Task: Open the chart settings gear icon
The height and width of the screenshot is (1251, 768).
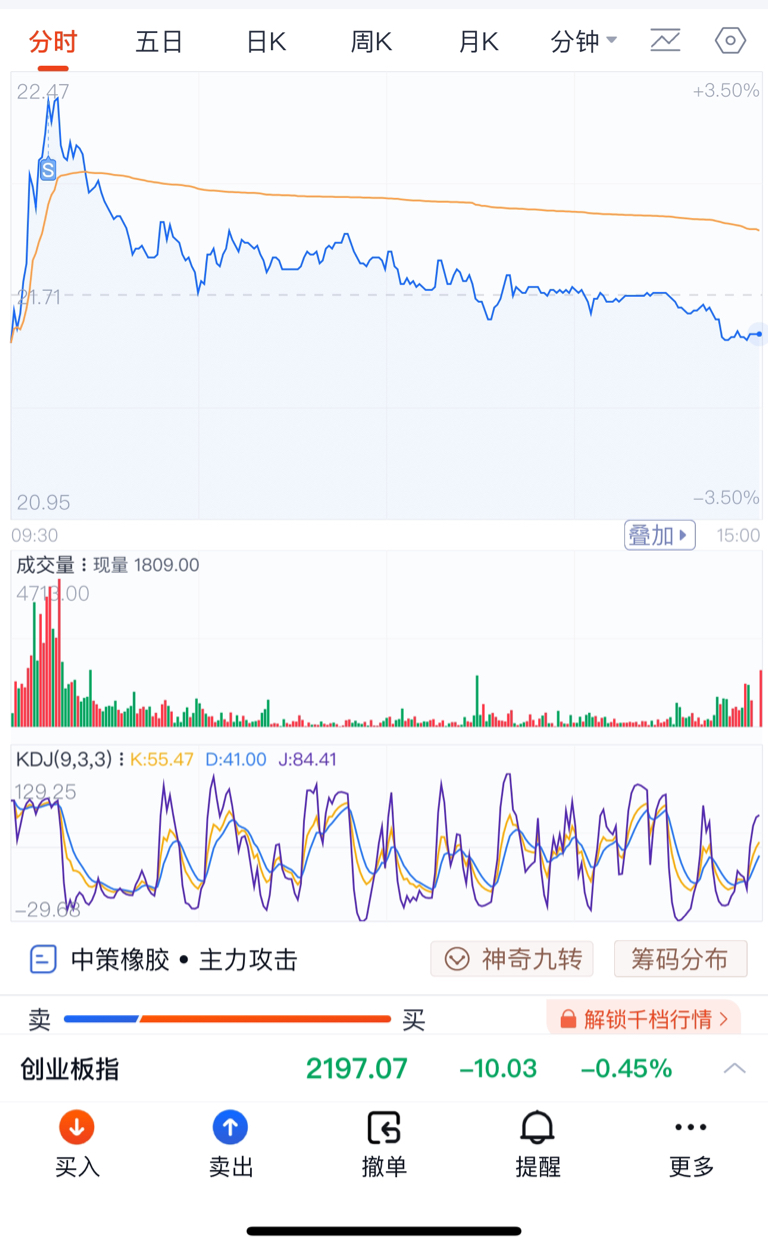Action: point(729,41)
